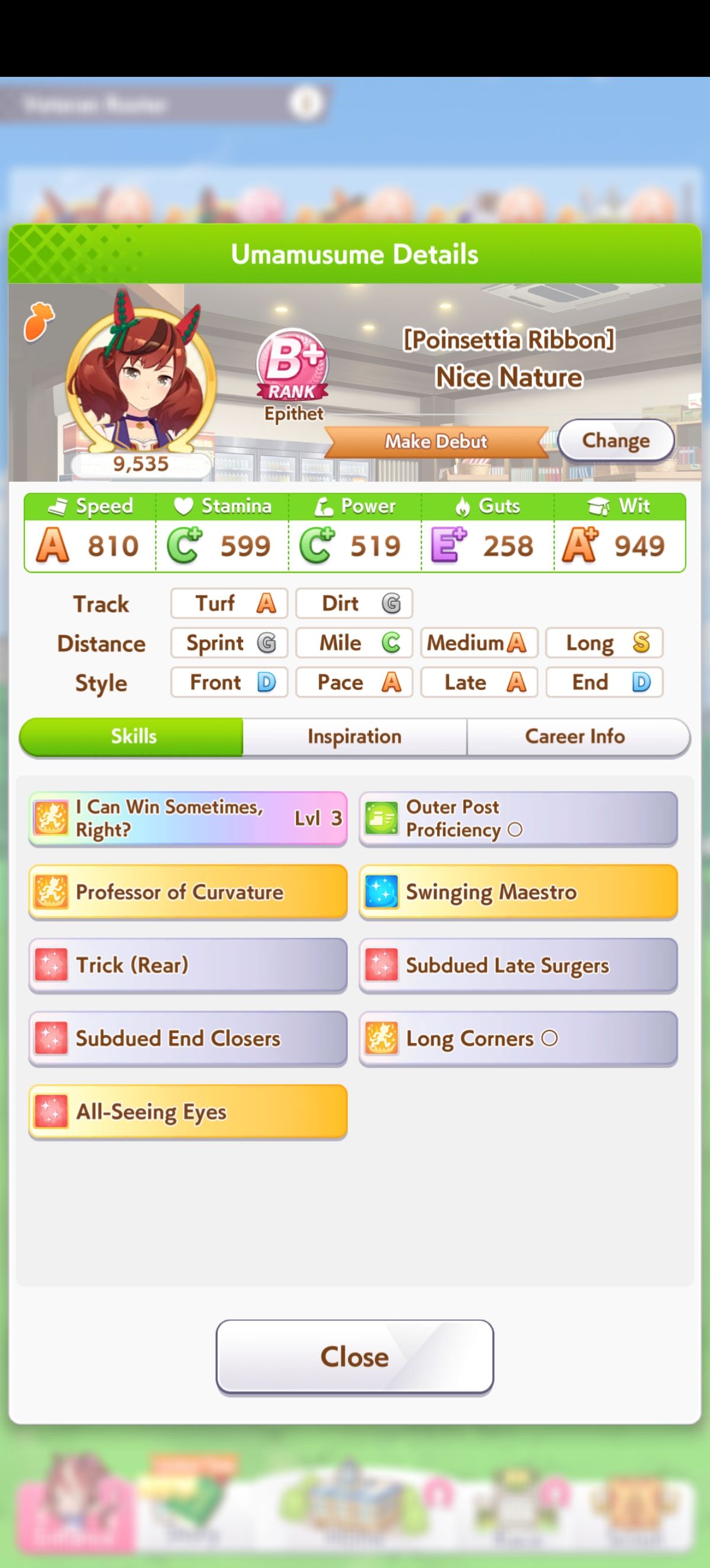710x1568 pixels.
Task: View the Subdued Late Surgers skill
Action: click(x=518, y=965)
